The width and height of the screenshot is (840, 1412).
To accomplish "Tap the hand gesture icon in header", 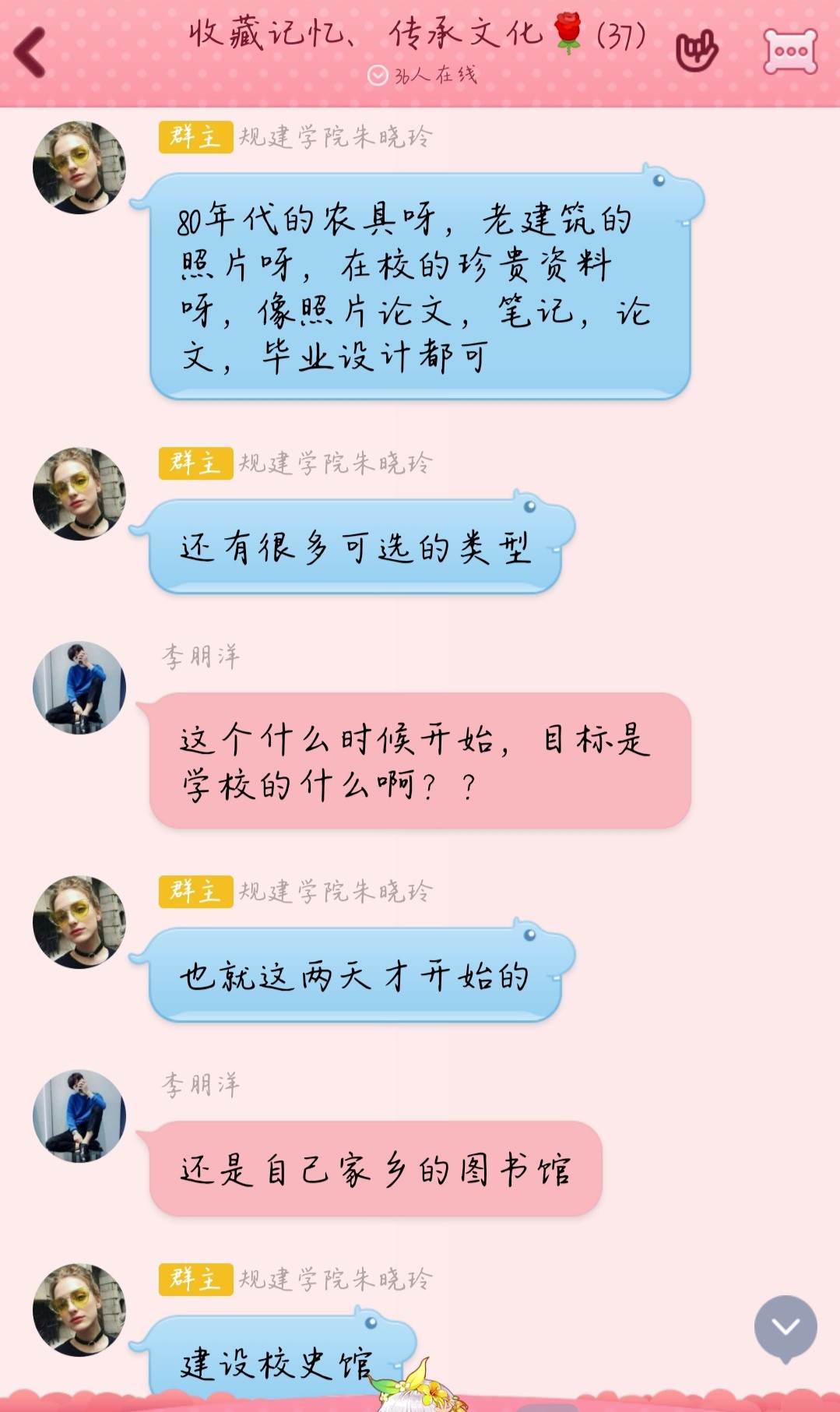I will (696, 51).
